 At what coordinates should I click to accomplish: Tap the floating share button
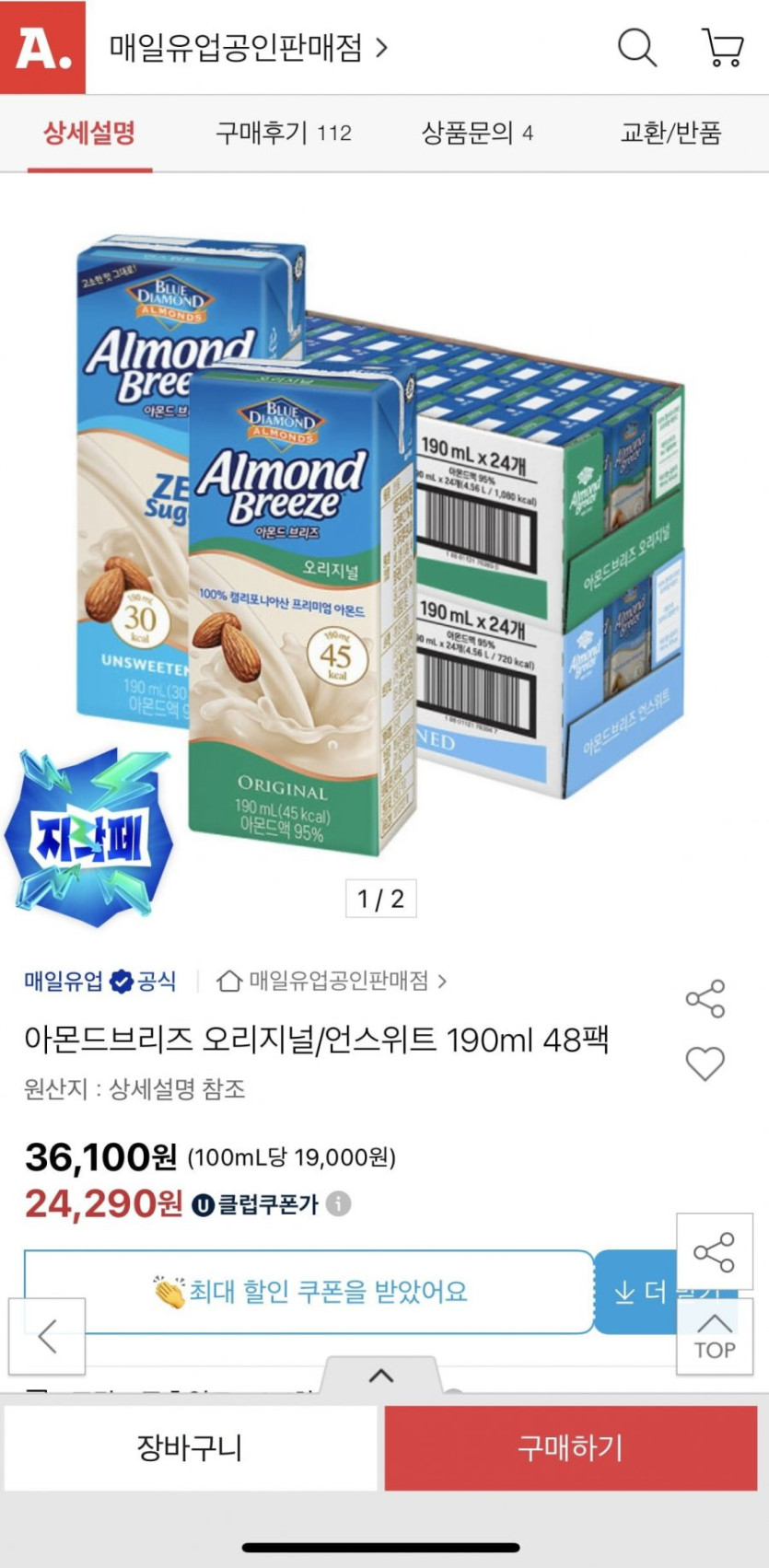point(715,1251)
